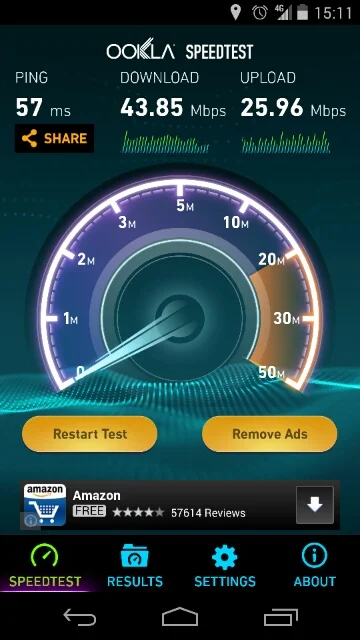The image size is (360, 640).
Task: Open the Settings tab
Action: tap(225, 565)
